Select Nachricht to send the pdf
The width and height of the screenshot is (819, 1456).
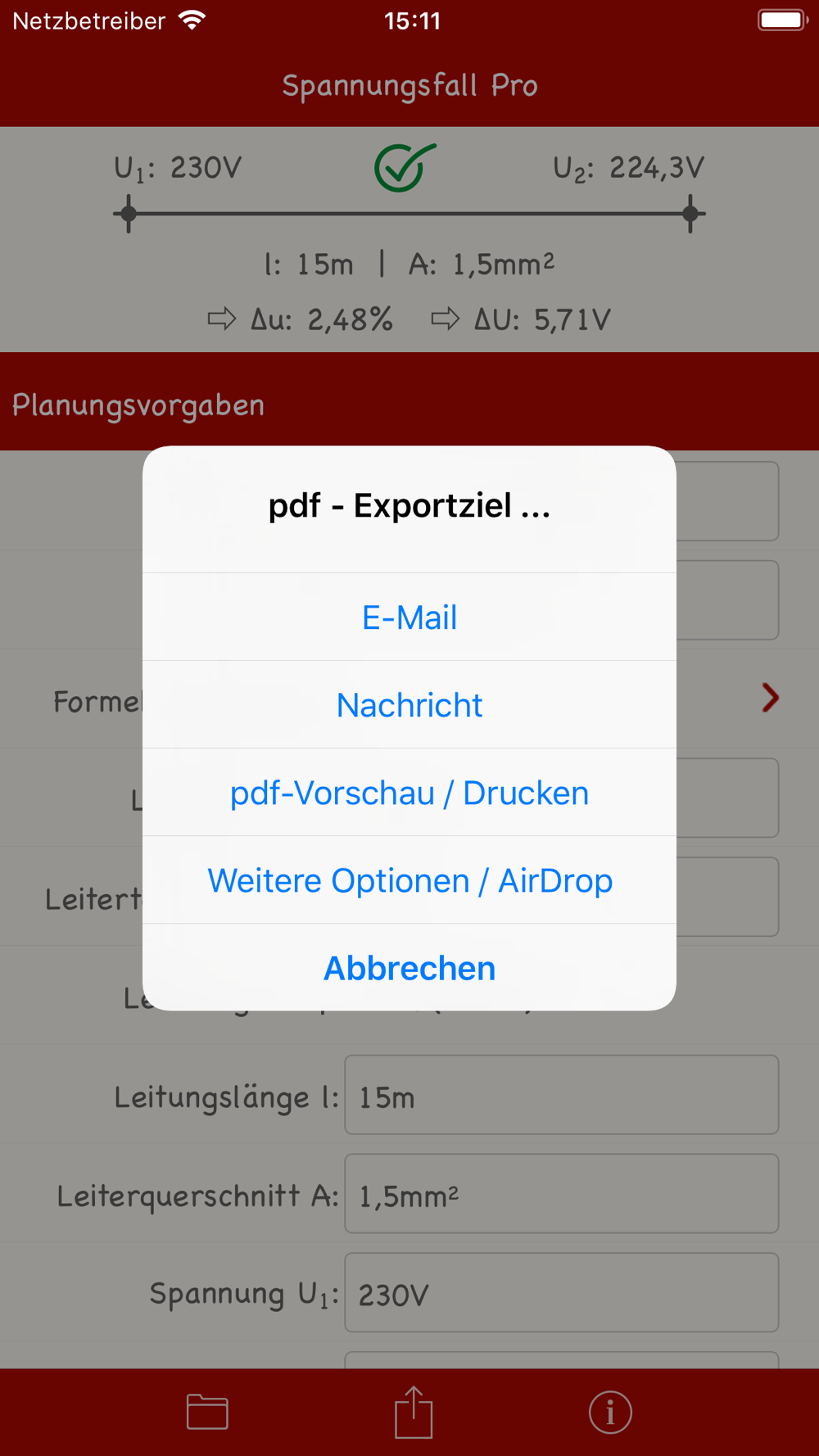tap(409, 704)
